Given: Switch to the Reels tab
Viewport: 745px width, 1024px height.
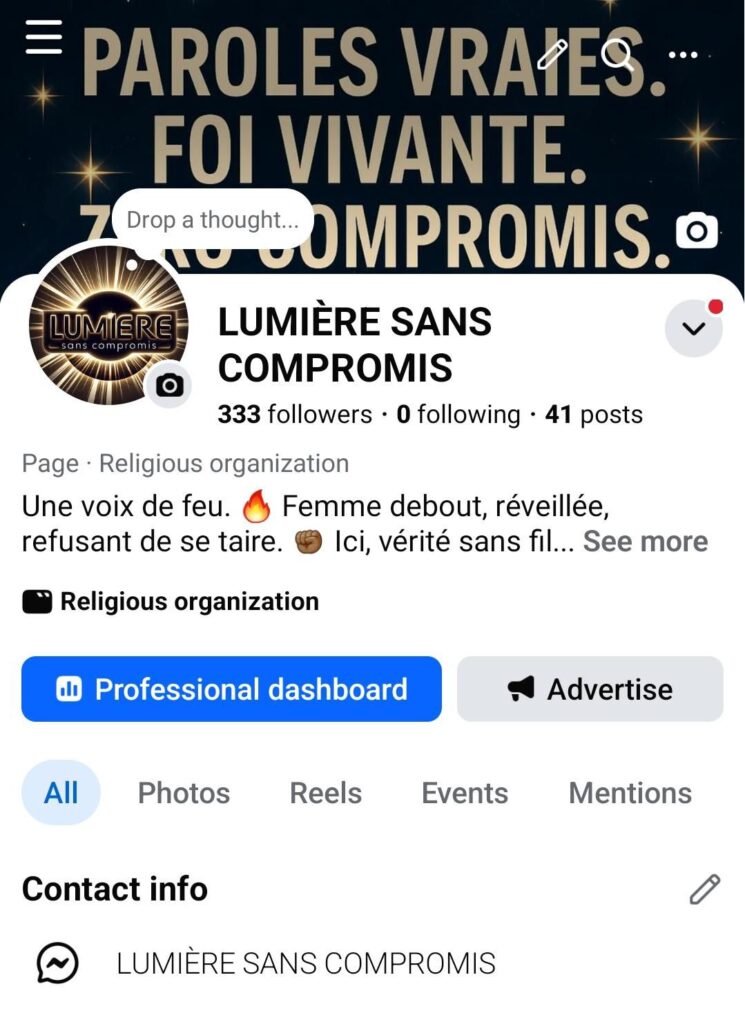Looking at the screenshot, I should pos(326,793).
